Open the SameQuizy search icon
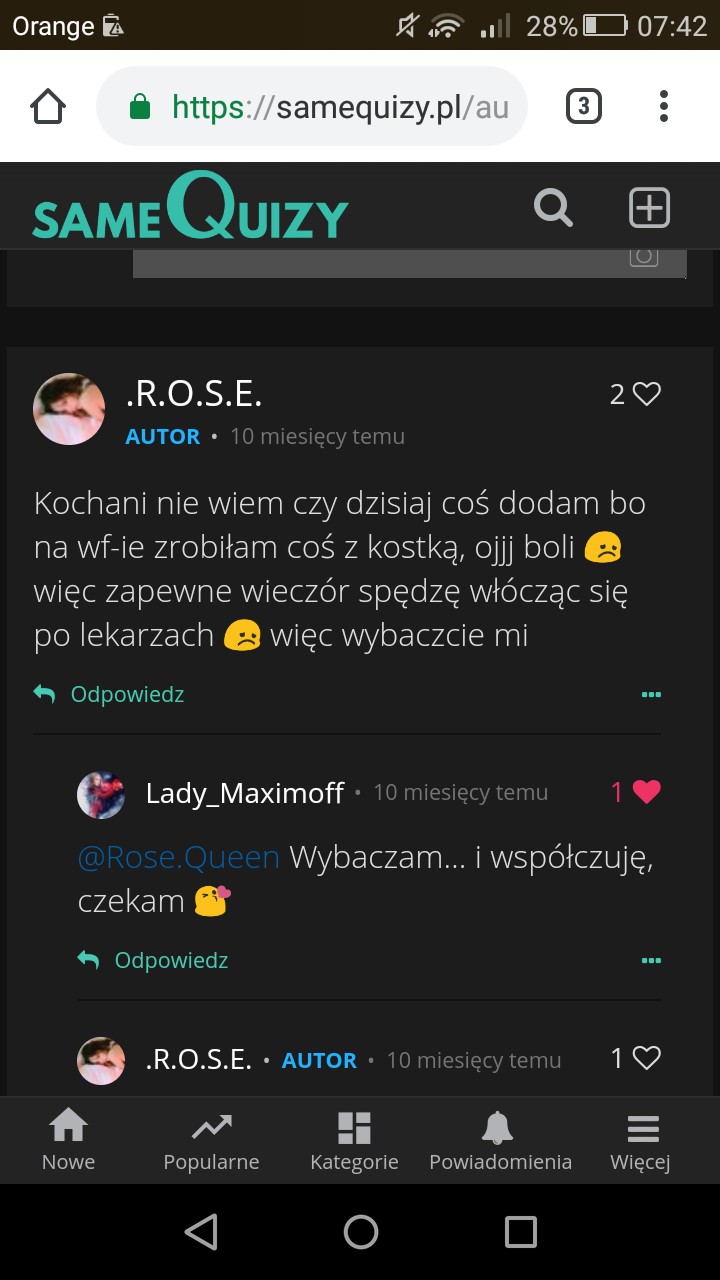 (x=553, y=208)
